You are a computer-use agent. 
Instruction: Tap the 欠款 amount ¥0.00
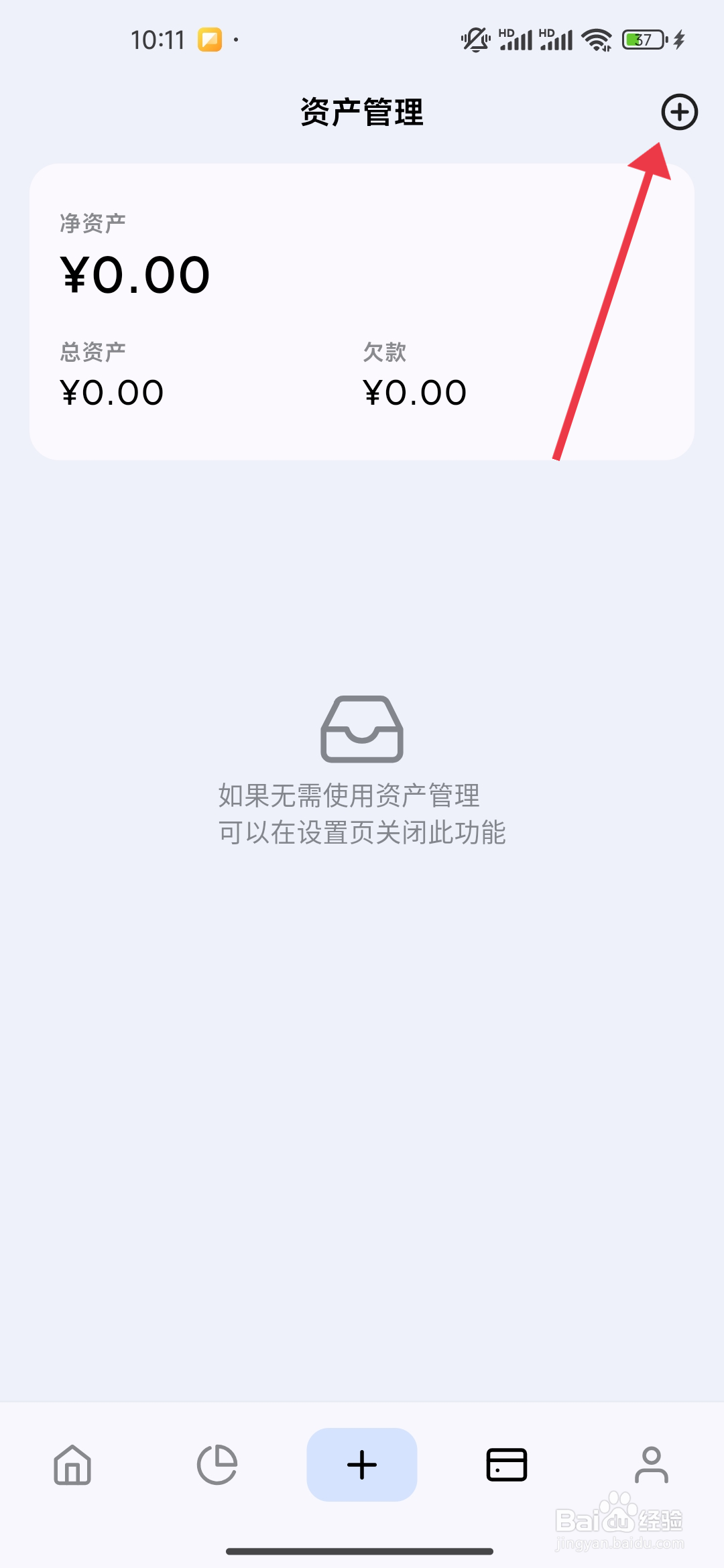(x=414, y=391)
